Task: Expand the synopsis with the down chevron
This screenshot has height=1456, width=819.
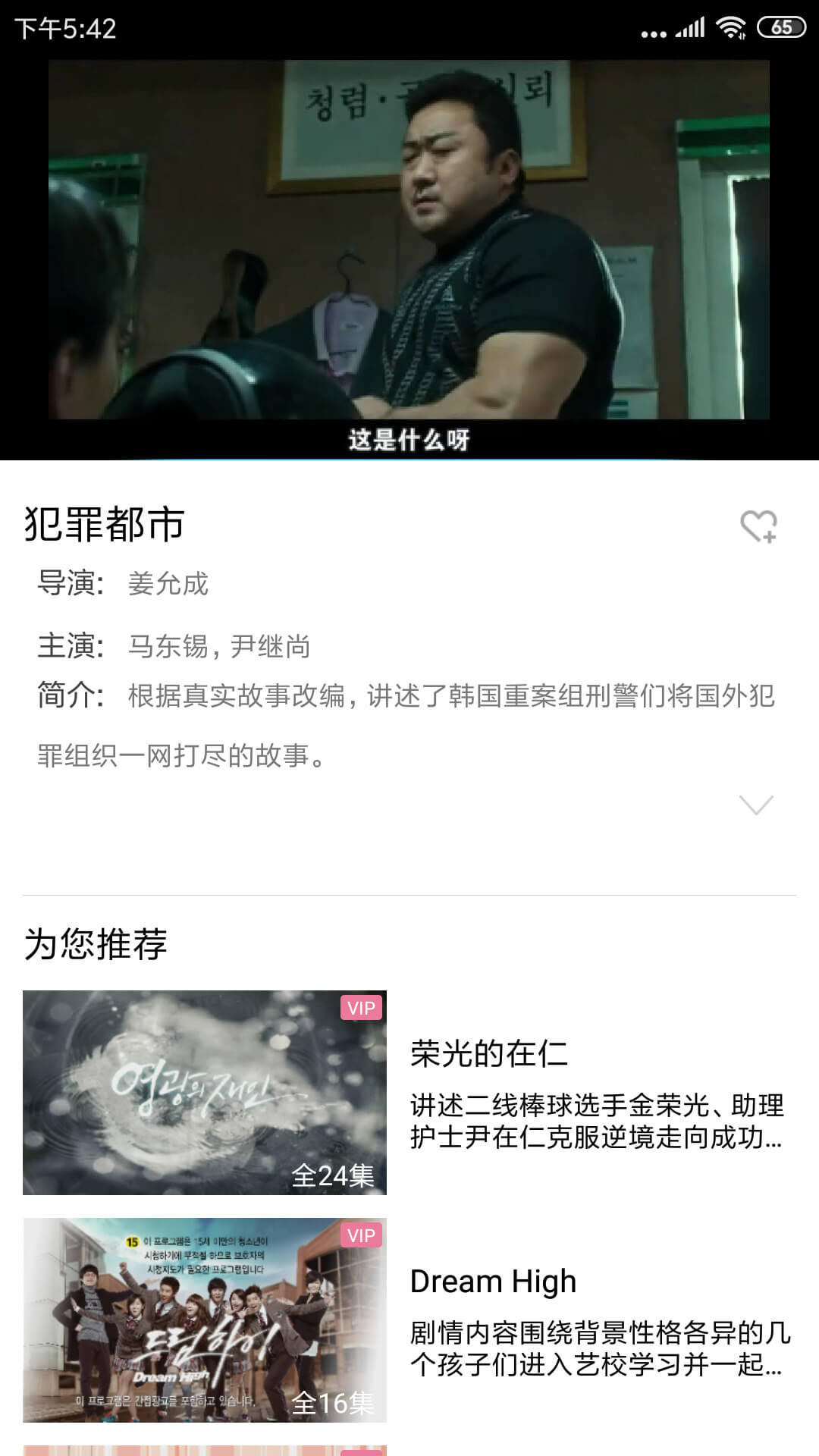Action: point(756,805)
